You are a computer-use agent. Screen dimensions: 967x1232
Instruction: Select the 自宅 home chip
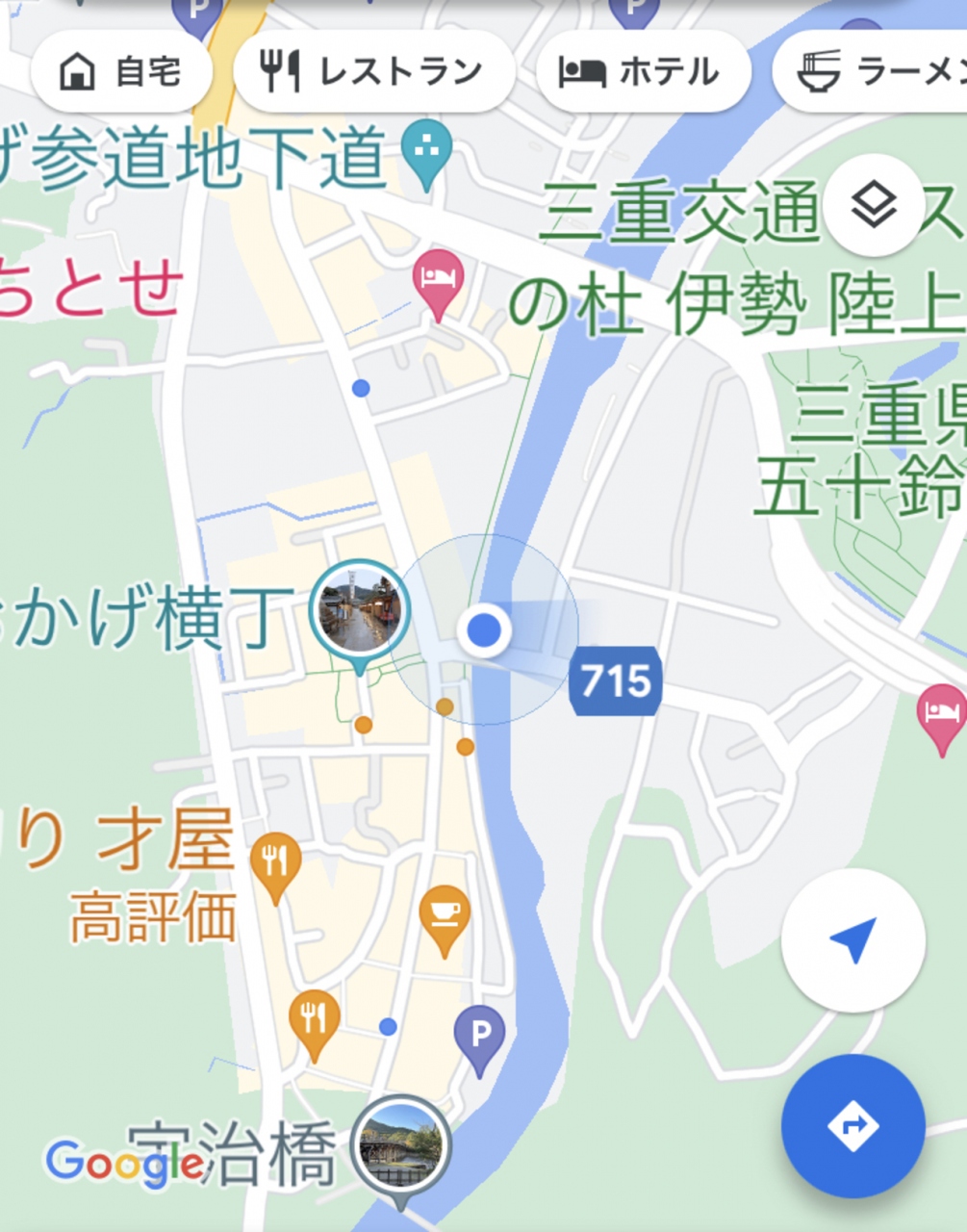tap(120, 72)
